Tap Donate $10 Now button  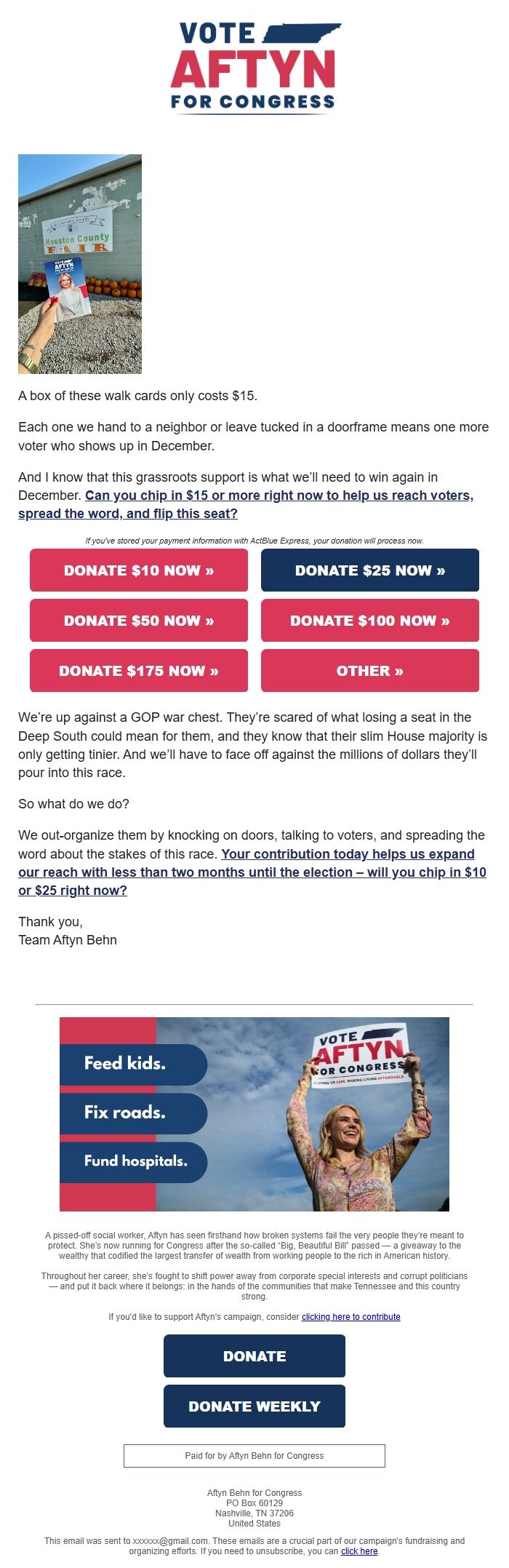tap(139, 570)
